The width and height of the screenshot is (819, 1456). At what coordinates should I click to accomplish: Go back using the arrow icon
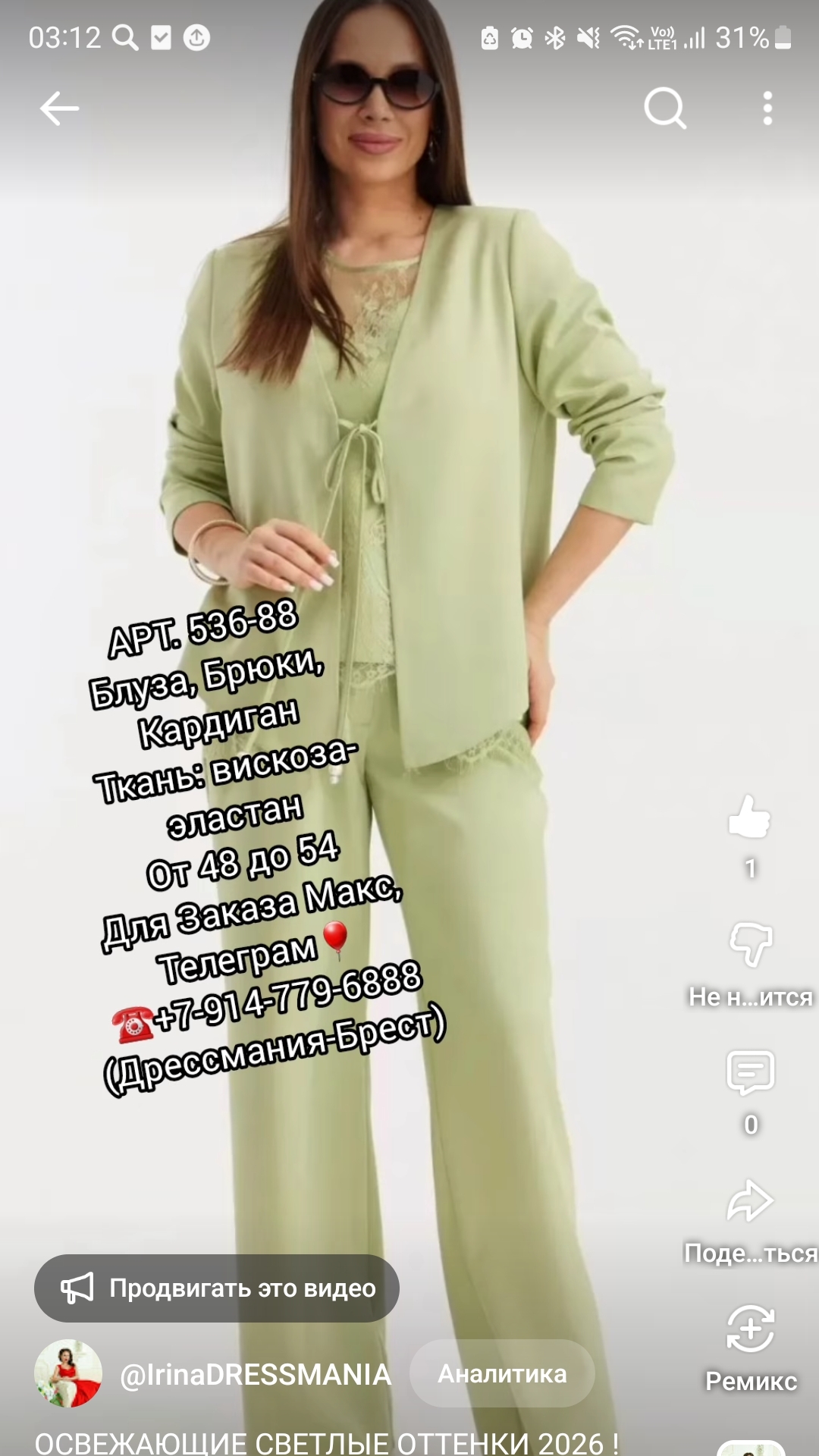pos(59,109)
